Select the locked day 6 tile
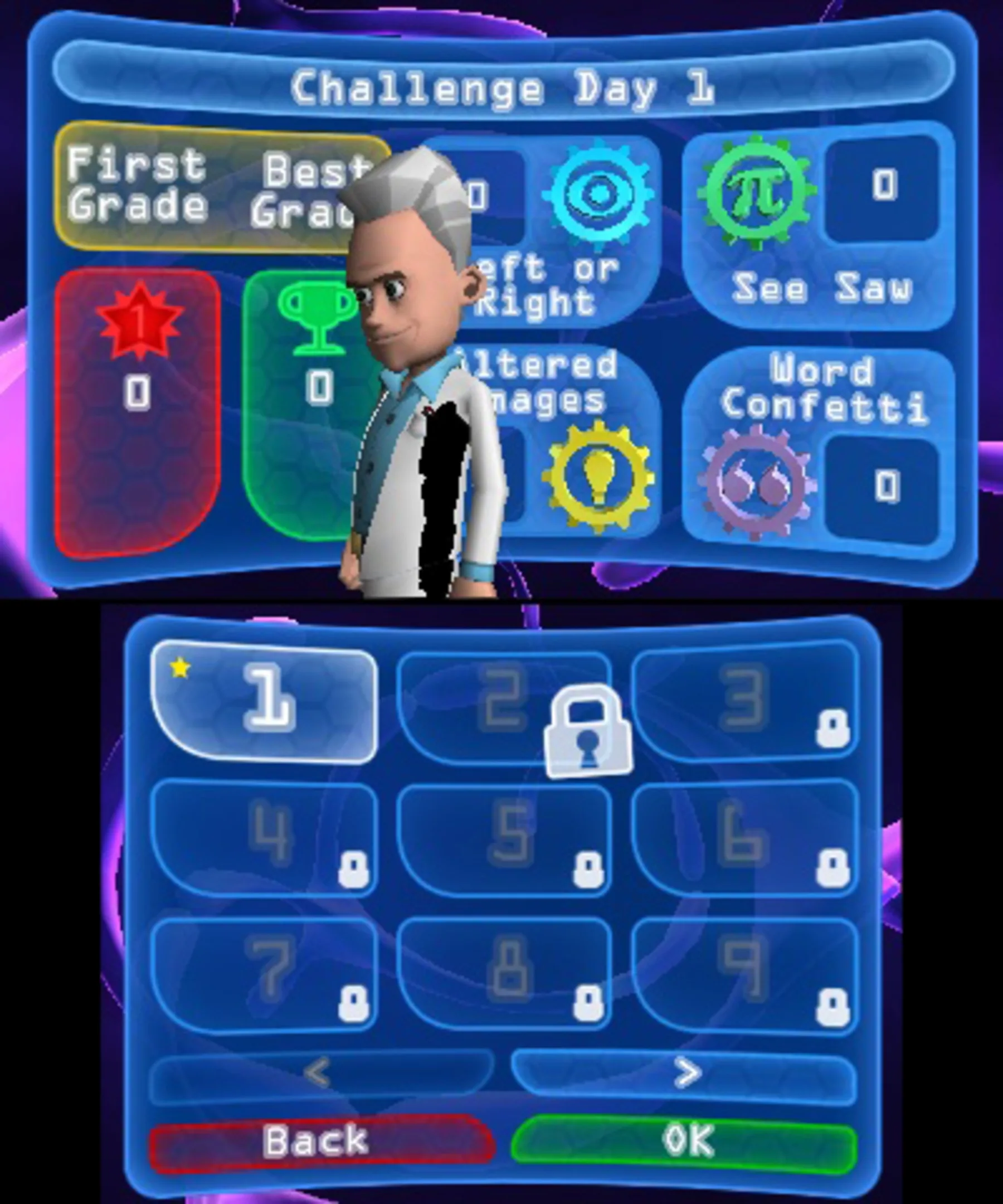Viewport: 1003px width, 1204px height. click(x=745, y=839)
